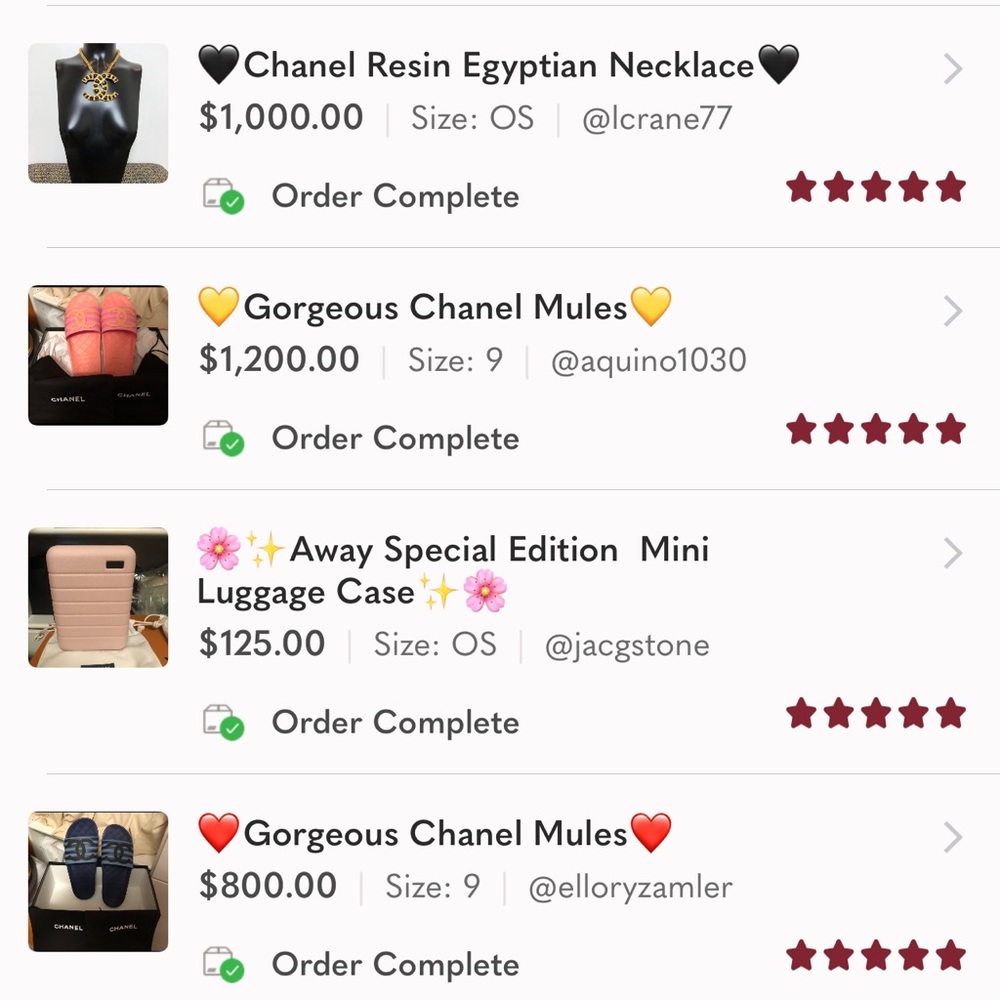Open the $800 Gorgeous Chanel Mules order
This screenshot has width=1000, height=1000.
pyautogui.click(x=434, y=834)
